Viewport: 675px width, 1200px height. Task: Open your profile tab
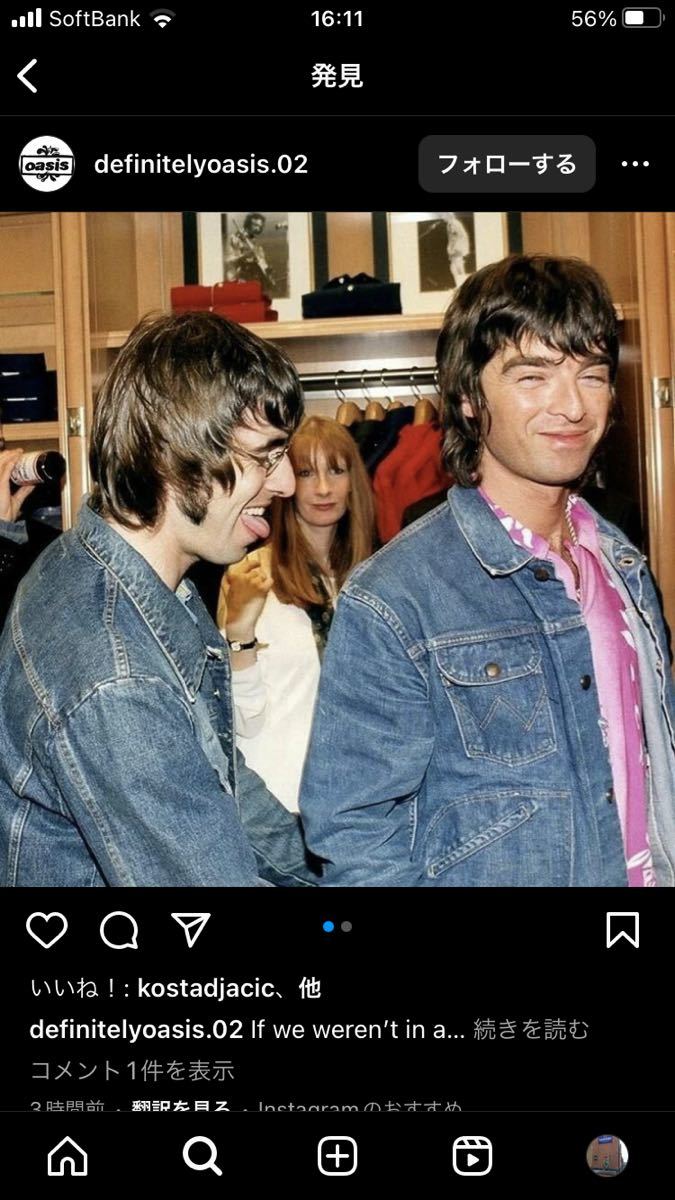coord(607,1156)
